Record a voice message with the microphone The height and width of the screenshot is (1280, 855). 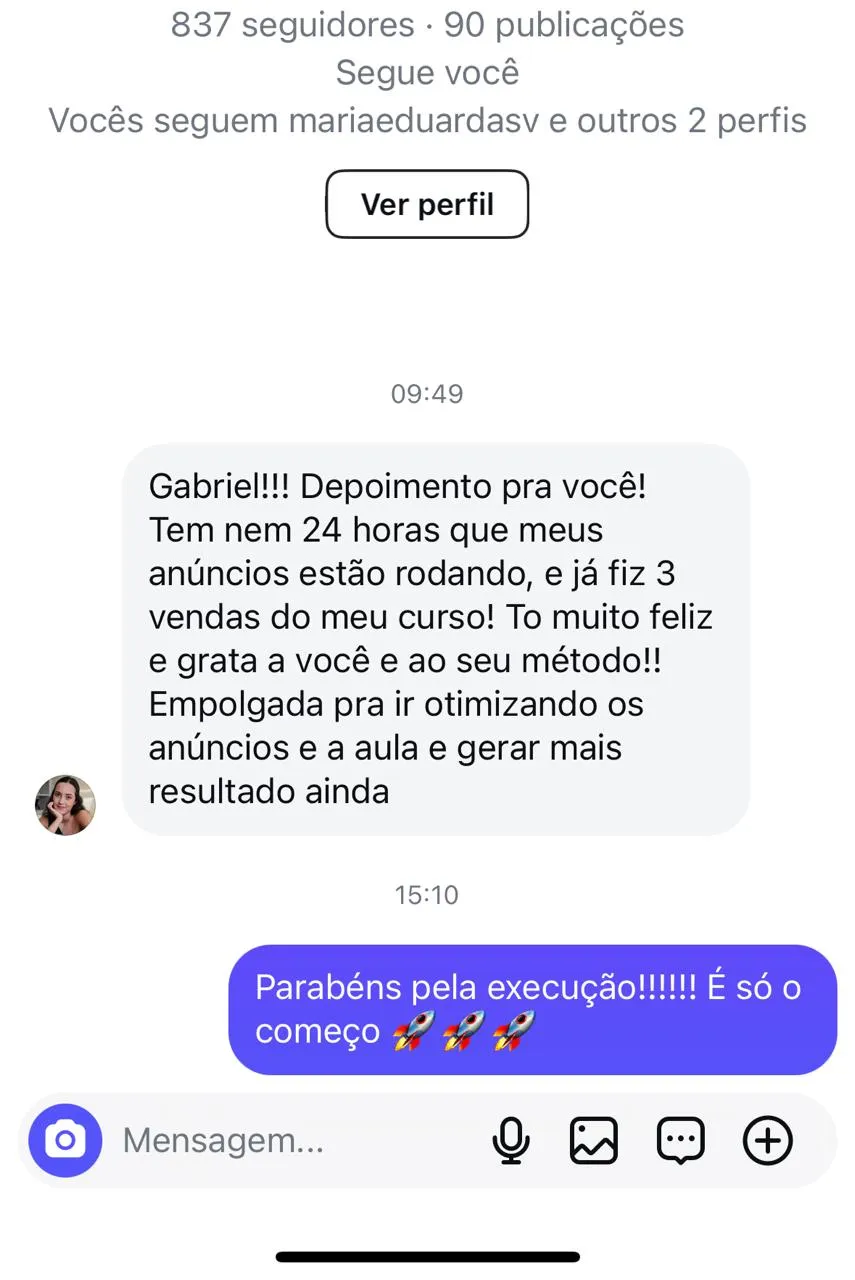[x=511, y=1140]
